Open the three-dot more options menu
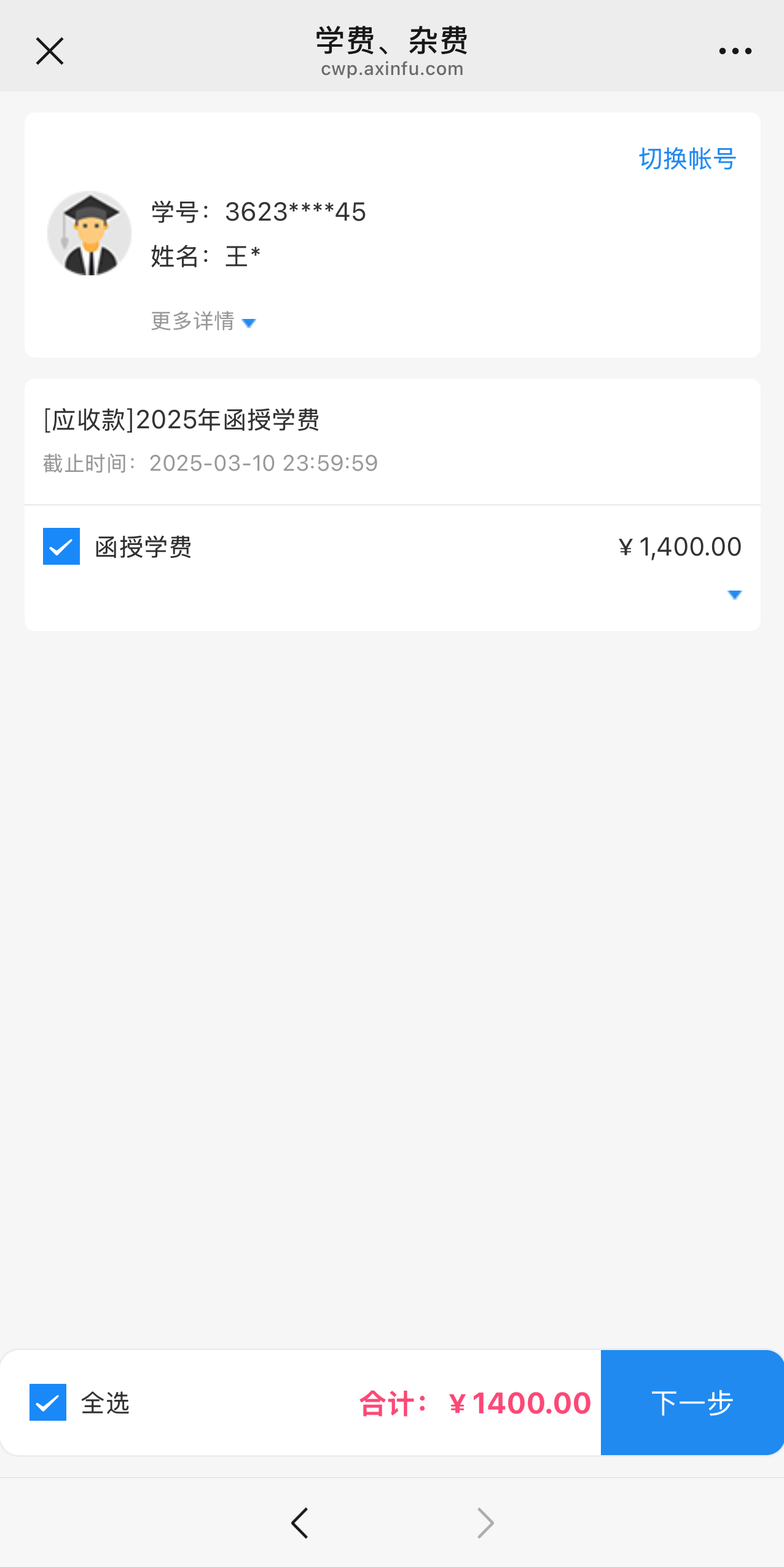784x1567 pixels. tap(735, 52)
